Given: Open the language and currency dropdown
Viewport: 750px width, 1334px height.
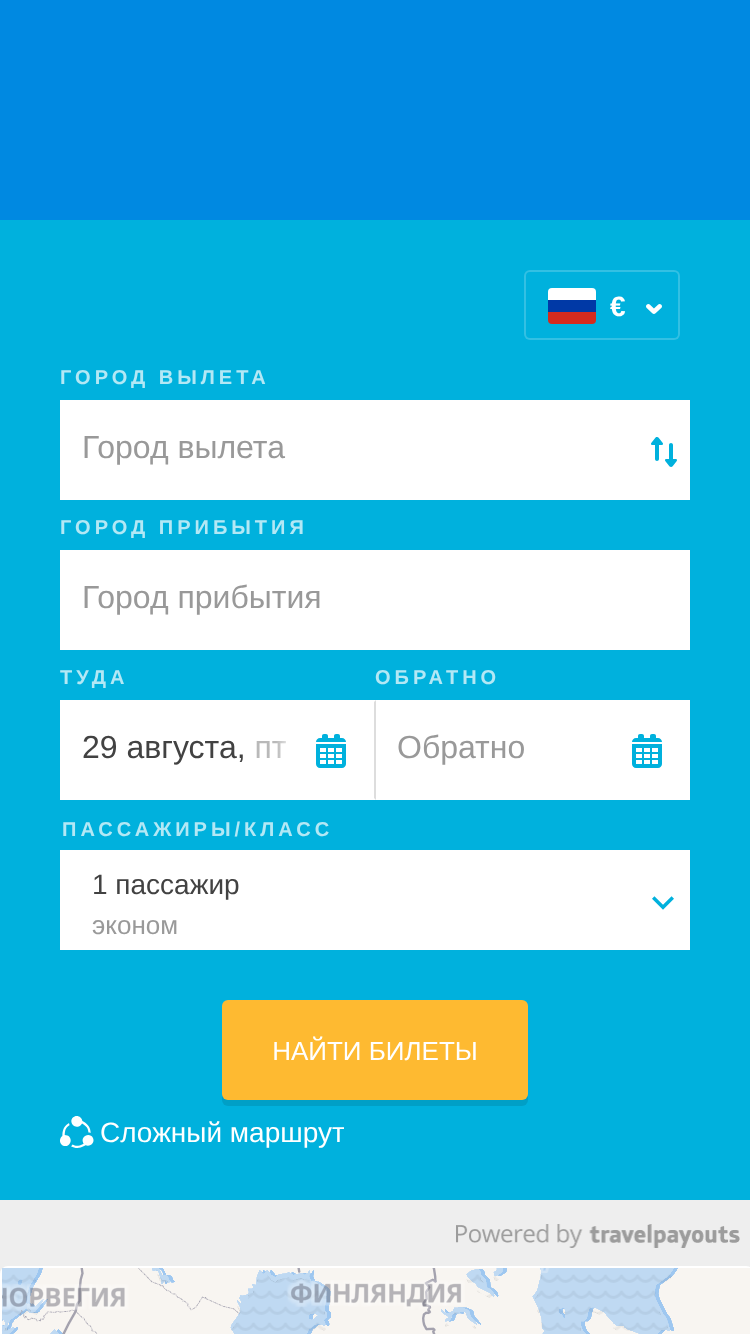Looking at the screenshot, I should [x=602, y=305].
